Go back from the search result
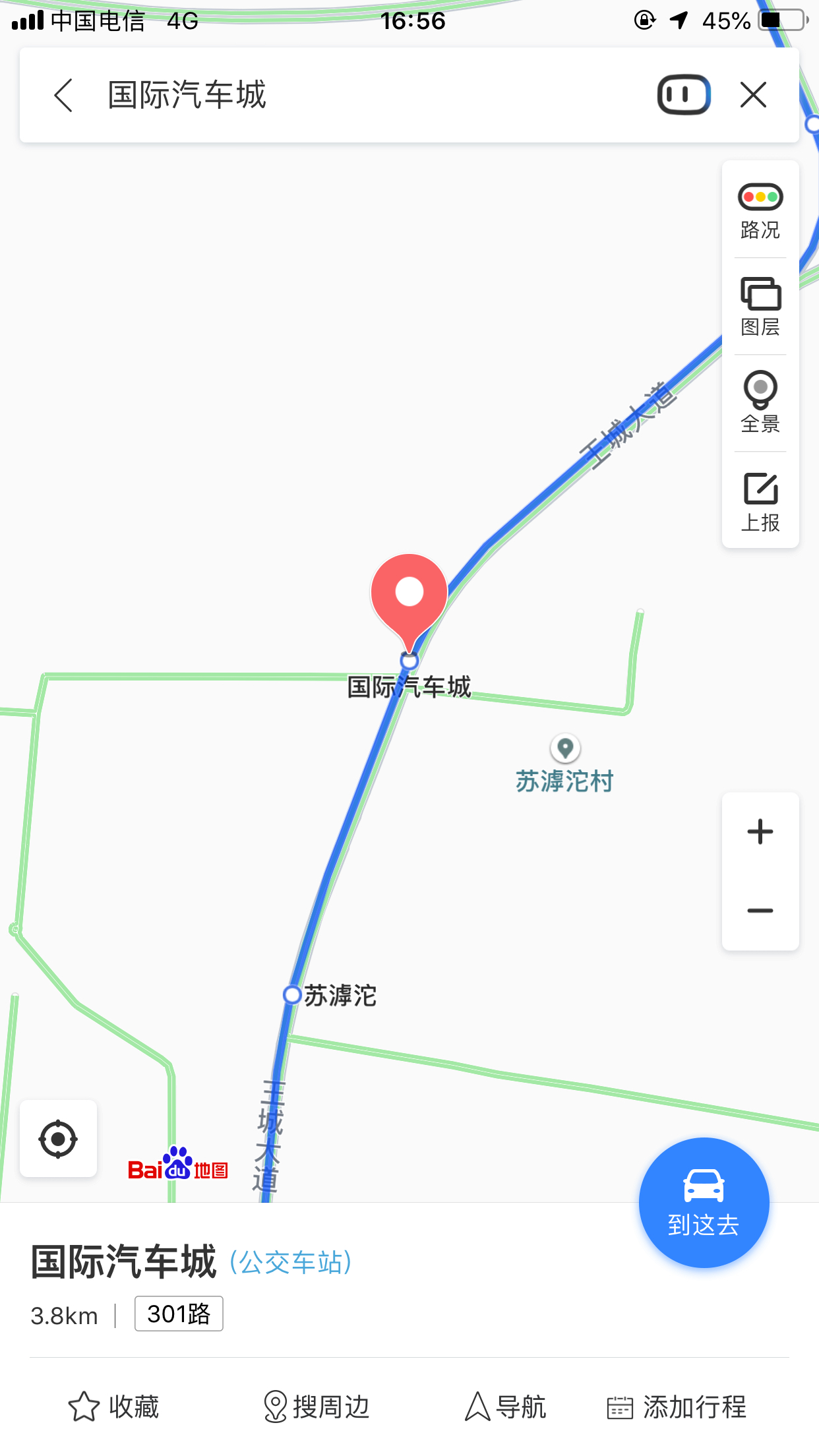The width and height of the screenshot is (819, 1456). [63, 95]
